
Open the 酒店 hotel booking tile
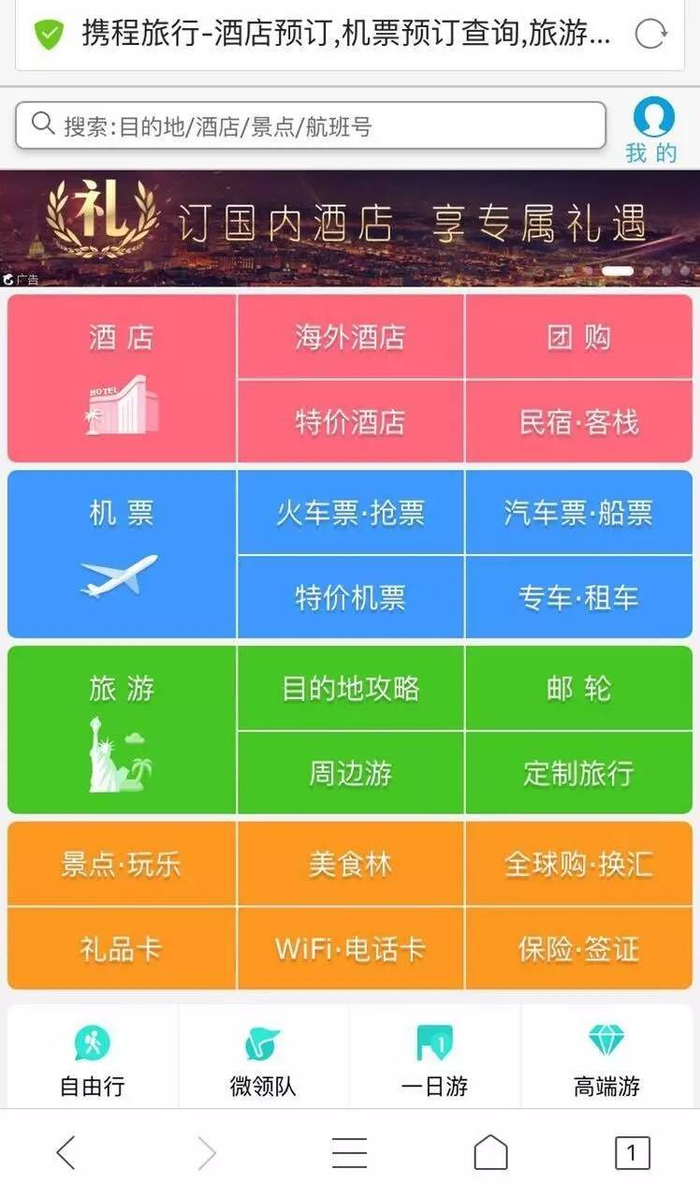pyautogui.click(x=122, y=378)
